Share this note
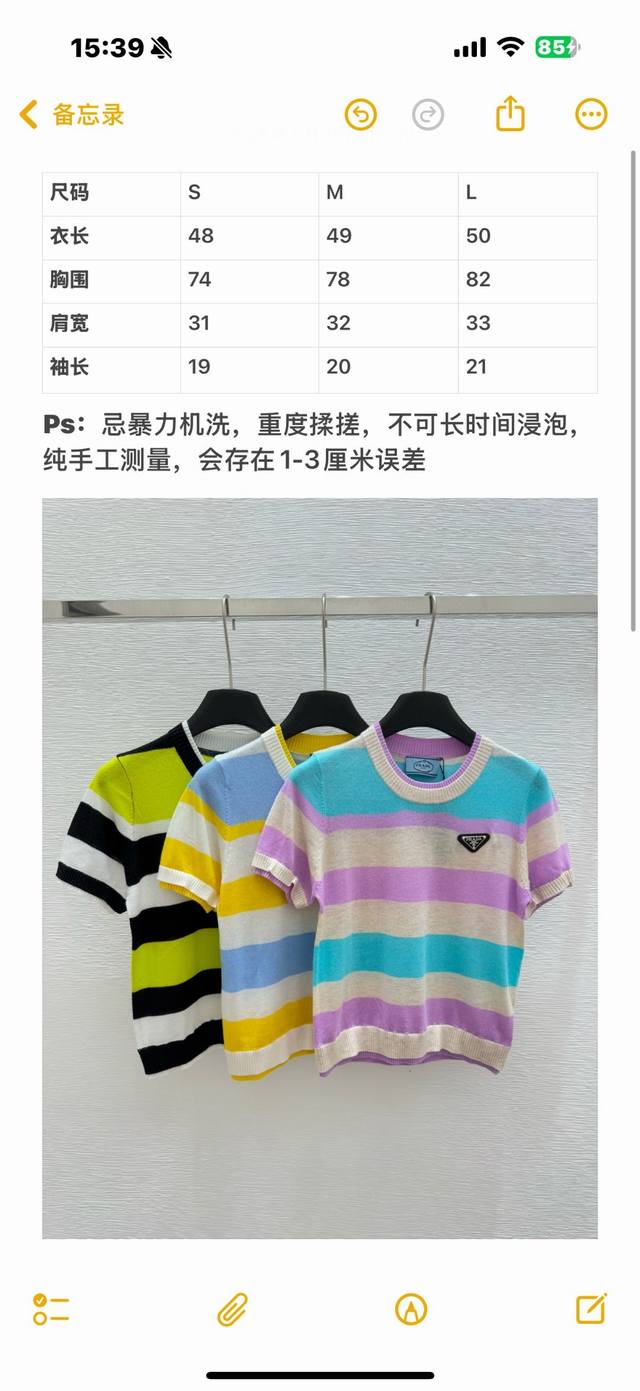 tap(510, 113)
